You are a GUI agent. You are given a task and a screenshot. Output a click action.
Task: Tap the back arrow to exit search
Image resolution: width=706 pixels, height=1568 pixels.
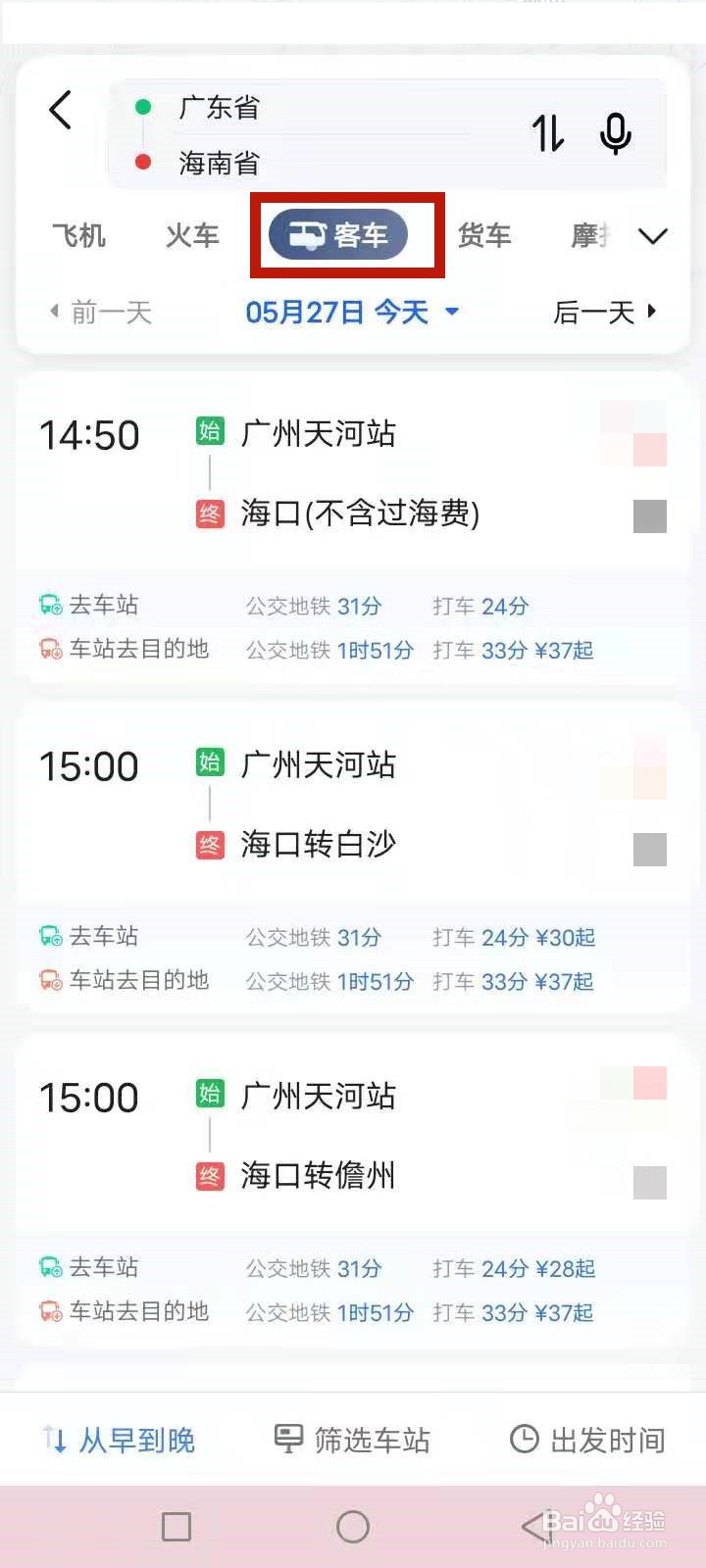61,111
